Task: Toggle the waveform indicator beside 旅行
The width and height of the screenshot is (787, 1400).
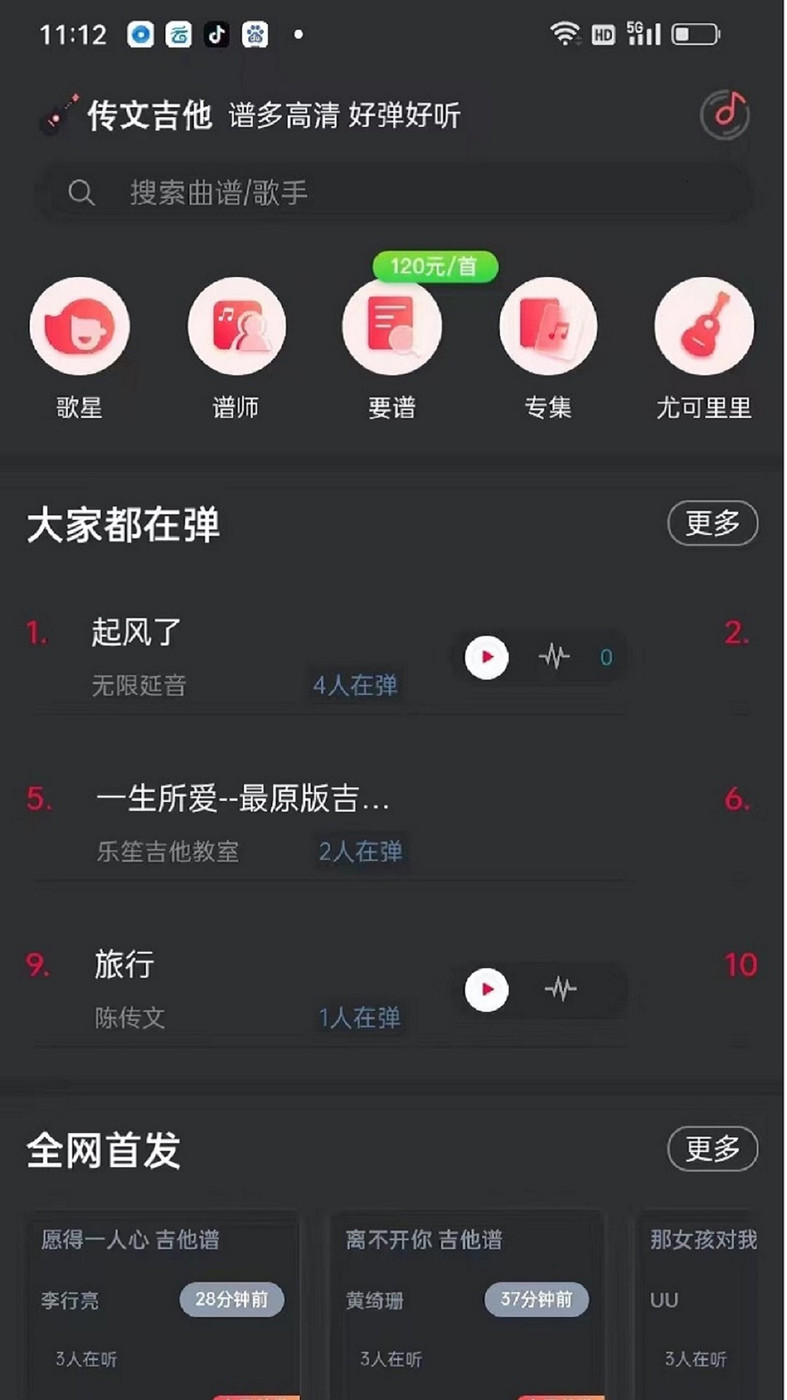Action: (x=561, y=989)
